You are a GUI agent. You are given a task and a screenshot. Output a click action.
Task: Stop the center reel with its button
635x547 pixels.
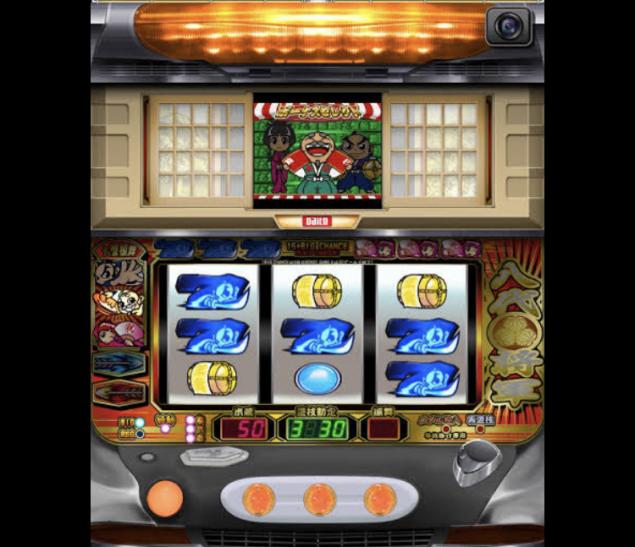click(x=320, y=498)
